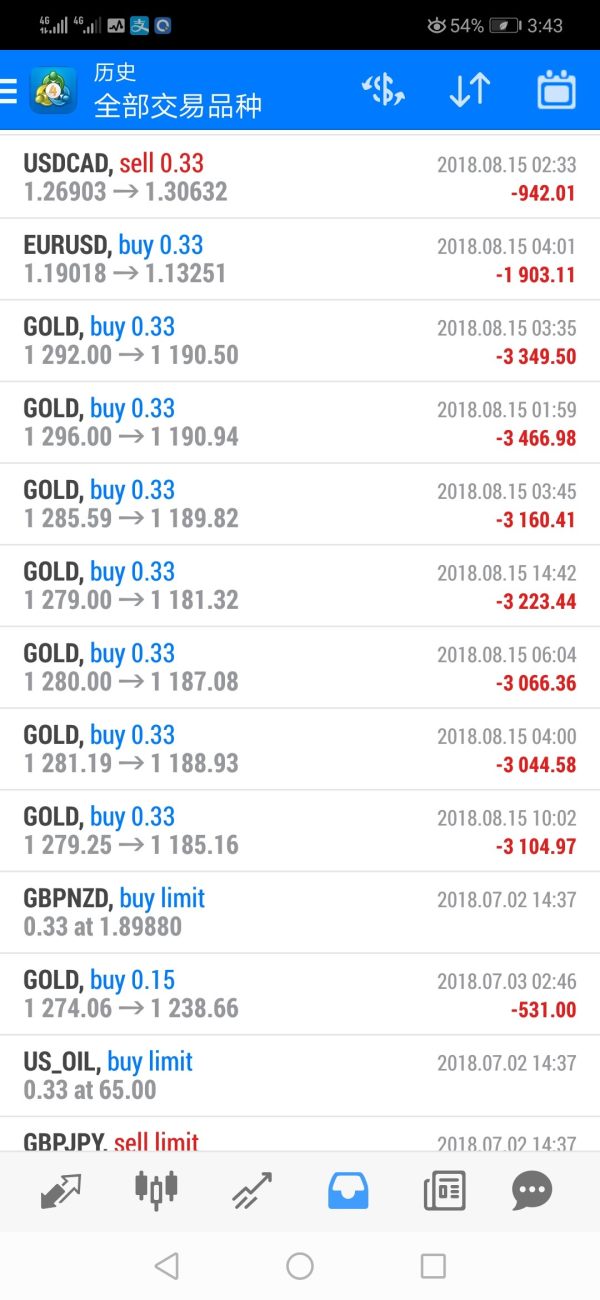Open the EURUSD buy 0.33 trade
This screenshot has height=1300, width=600.
coord(300,259)
